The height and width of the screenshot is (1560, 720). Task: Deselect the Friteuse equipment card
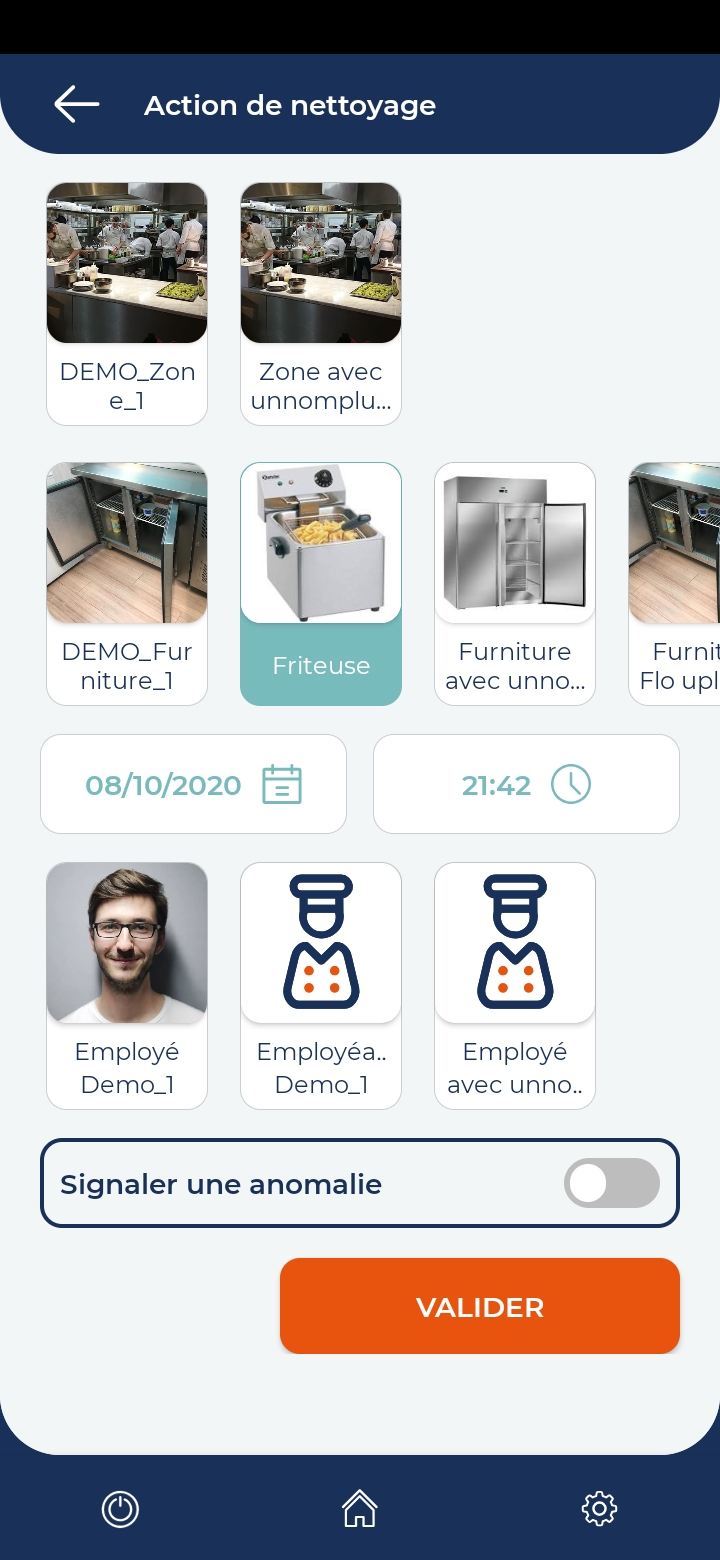[321, 583]
